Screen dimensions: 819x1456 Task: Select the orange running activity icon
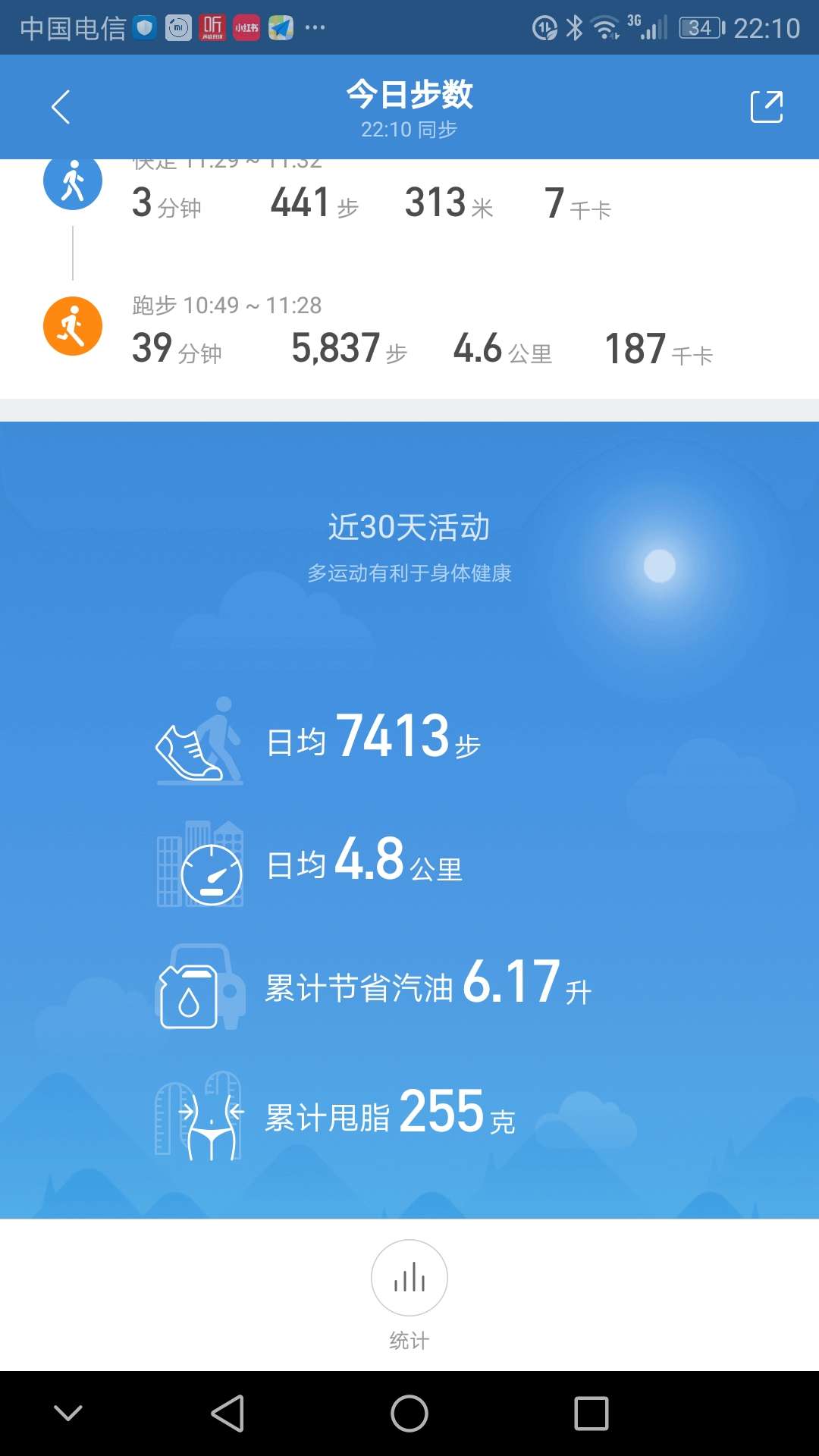point(72,326)
